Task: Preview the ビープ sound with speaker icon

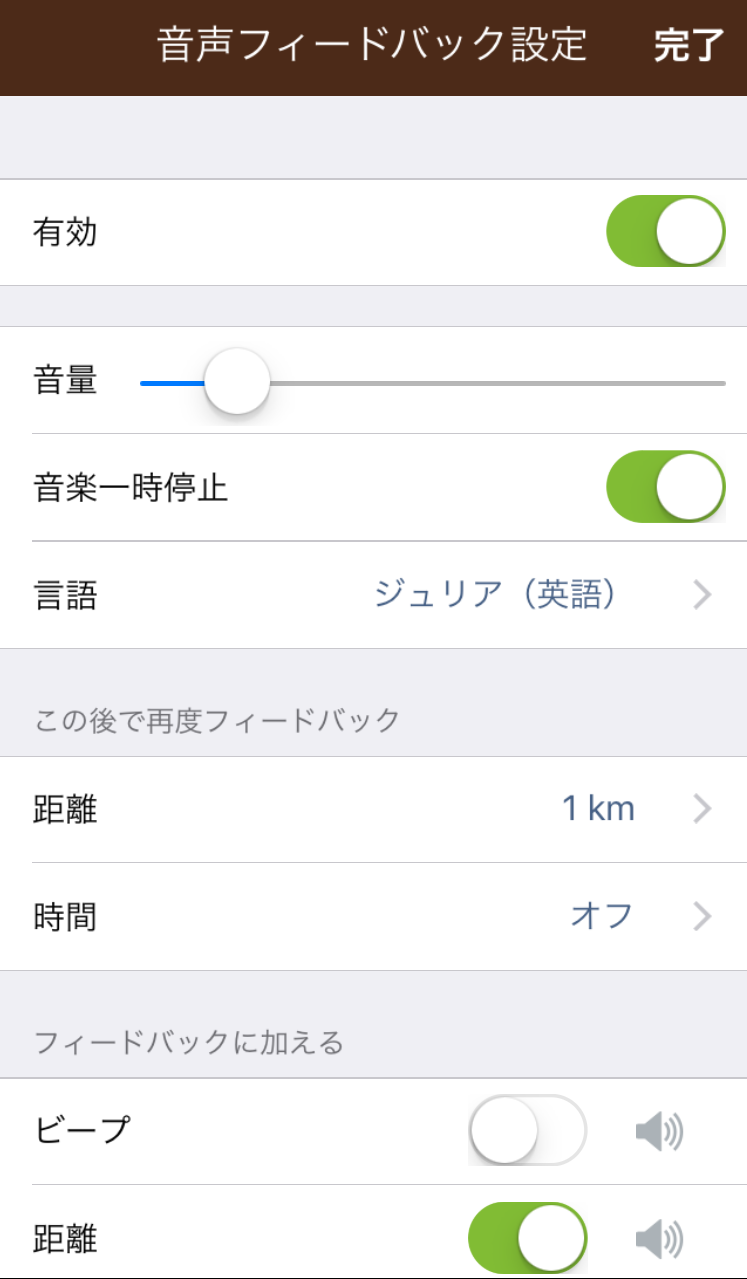Action: (660, 1132)
